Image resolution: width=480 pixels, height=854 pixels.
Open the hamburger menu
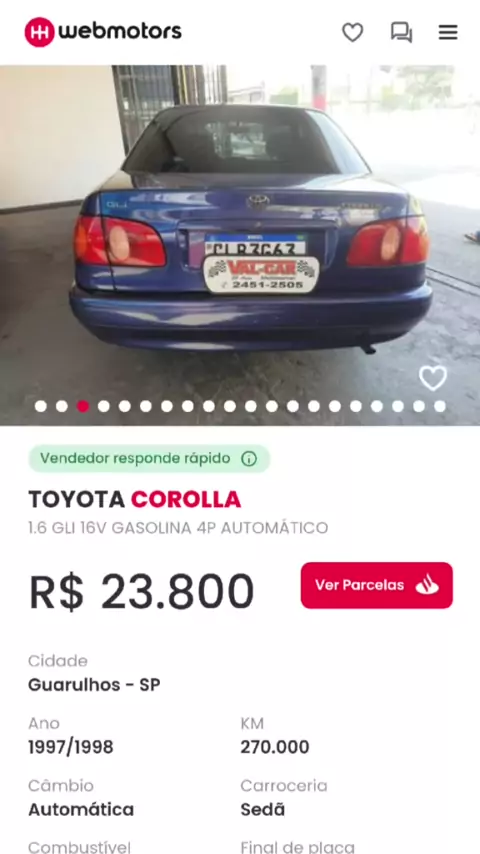pyautogui.click(x=448, y=32)
